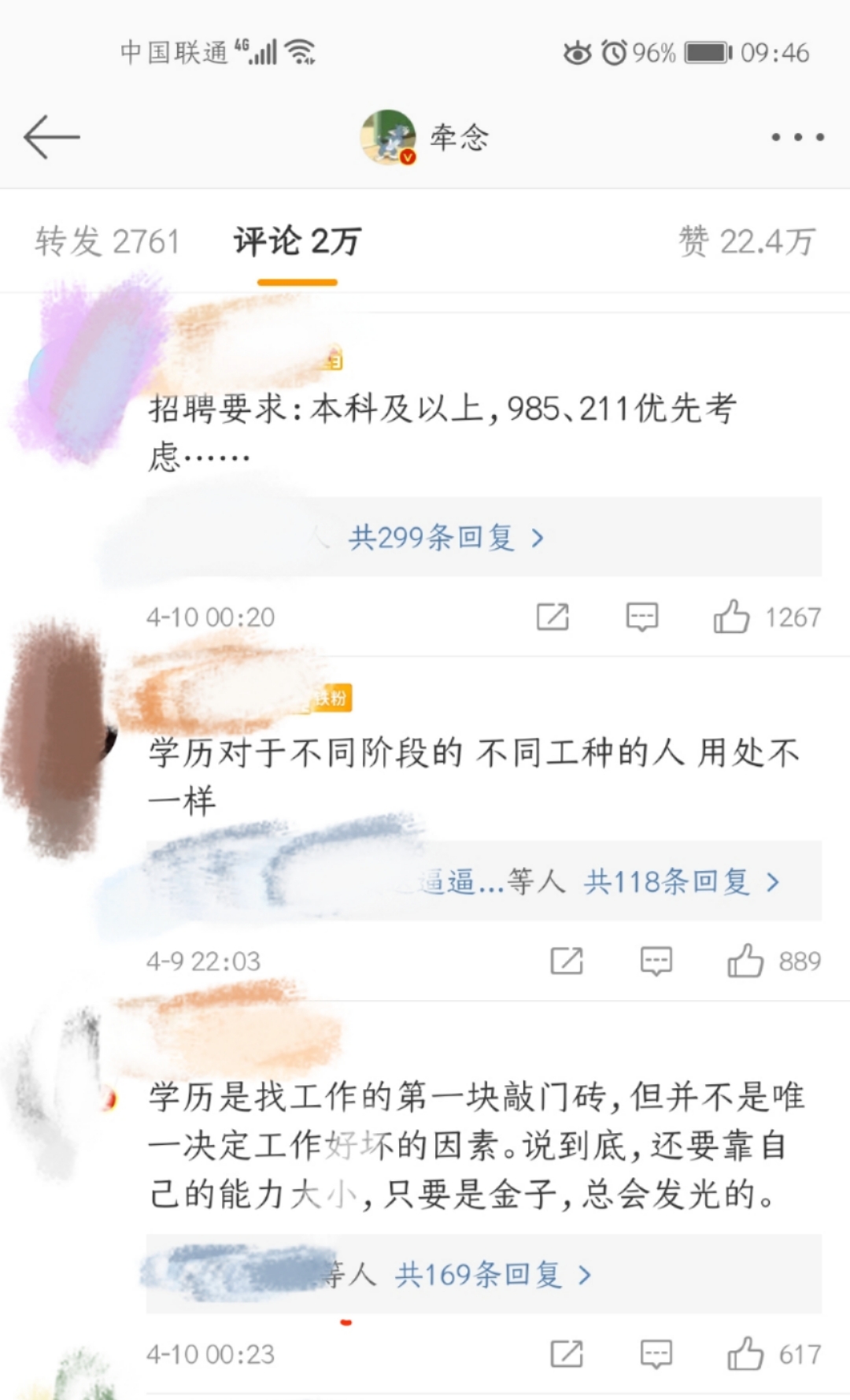Repost the comment posted at 4-10 00:23
Image resolution: width=850 pixels, height=1400 pixels.
coord(567,1354)
